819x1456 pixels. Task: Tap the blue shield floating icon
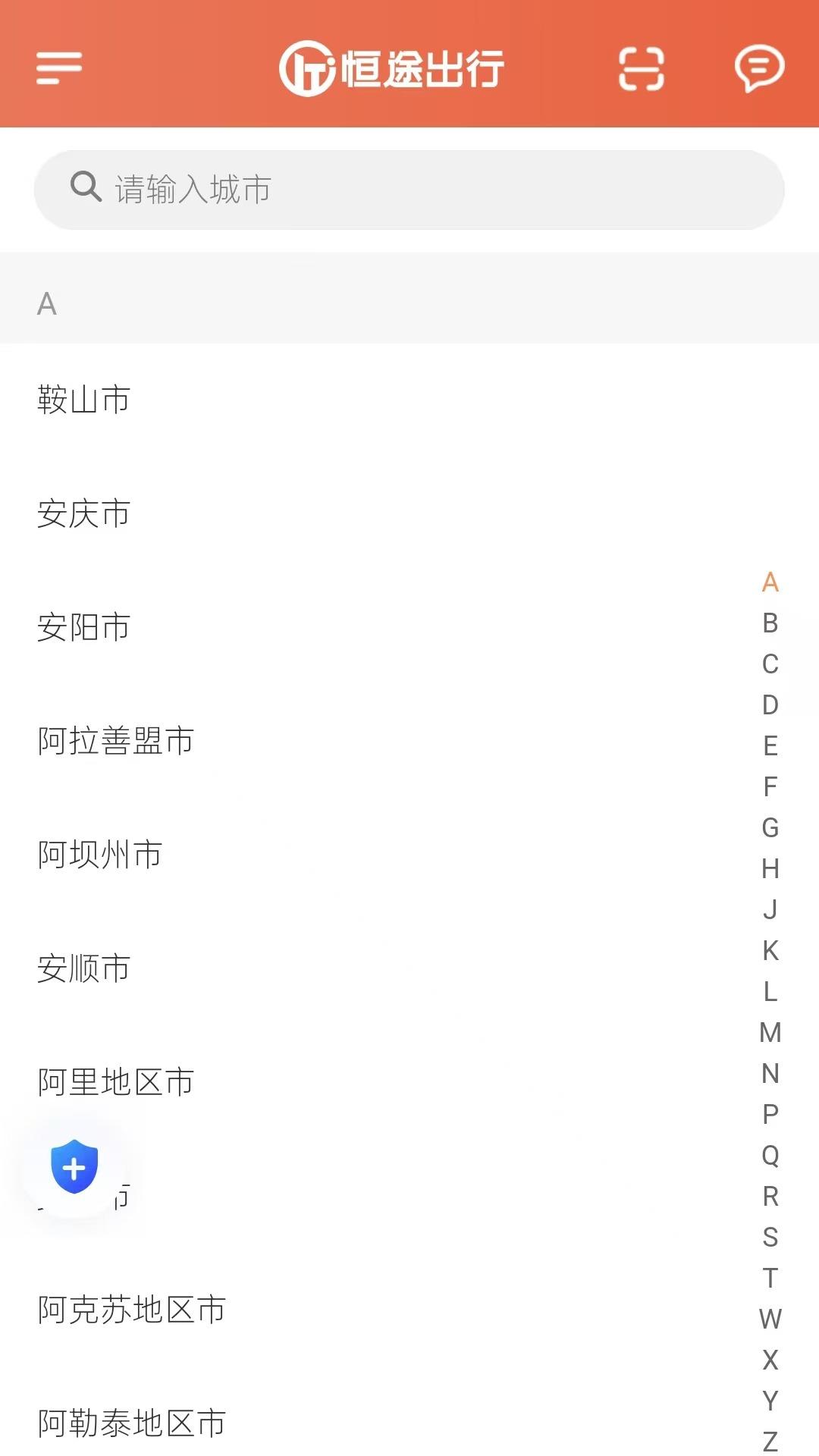click(x=73, y=1168)
